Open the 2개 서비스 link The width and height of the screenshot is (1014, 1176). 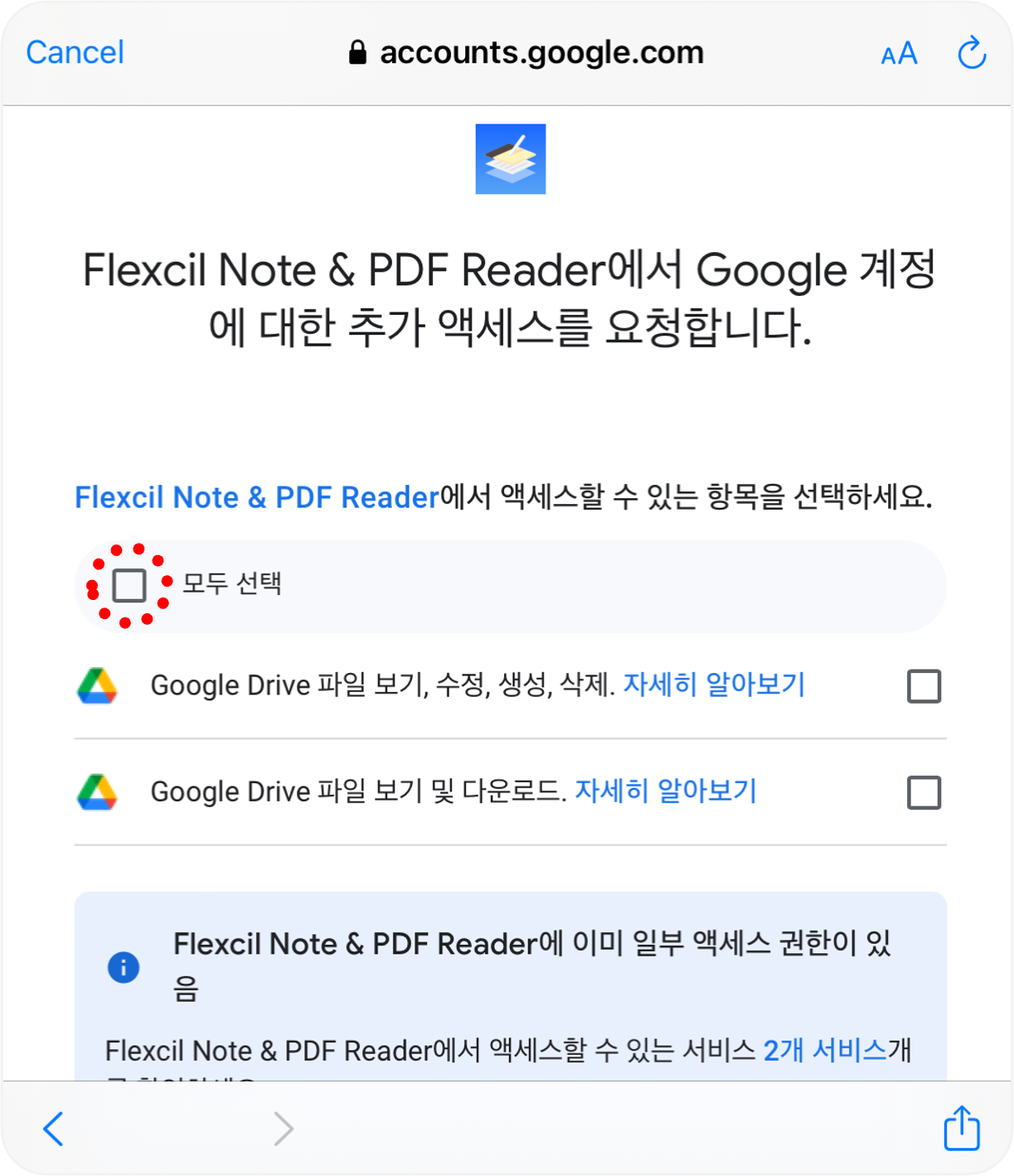pyautogui.click(x=824, y=1051)
